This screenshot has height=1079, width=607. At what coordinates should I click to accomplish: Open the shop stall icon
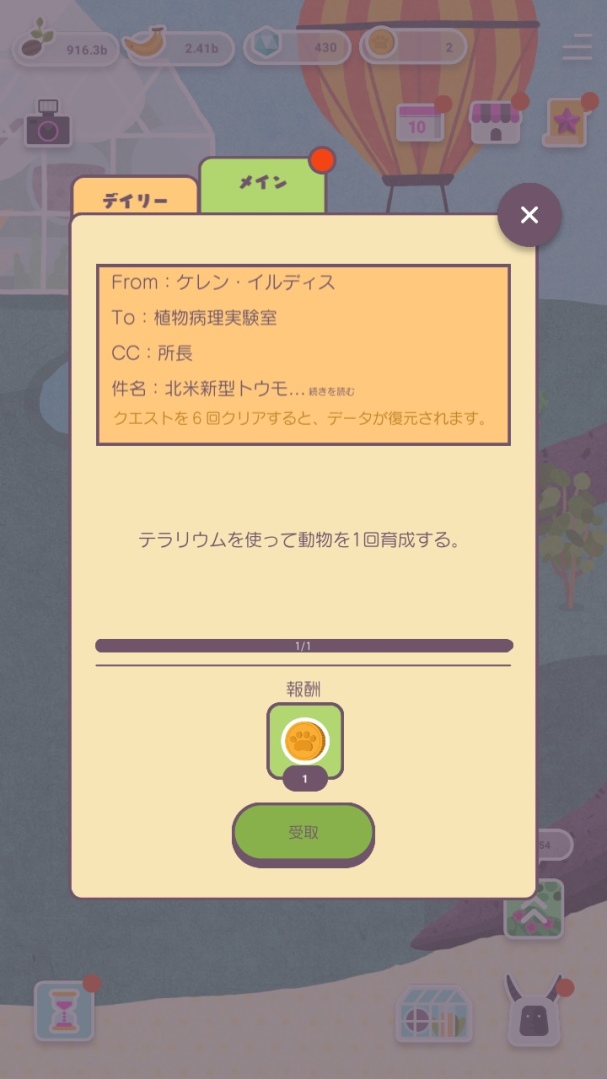[x=495, y=122]
